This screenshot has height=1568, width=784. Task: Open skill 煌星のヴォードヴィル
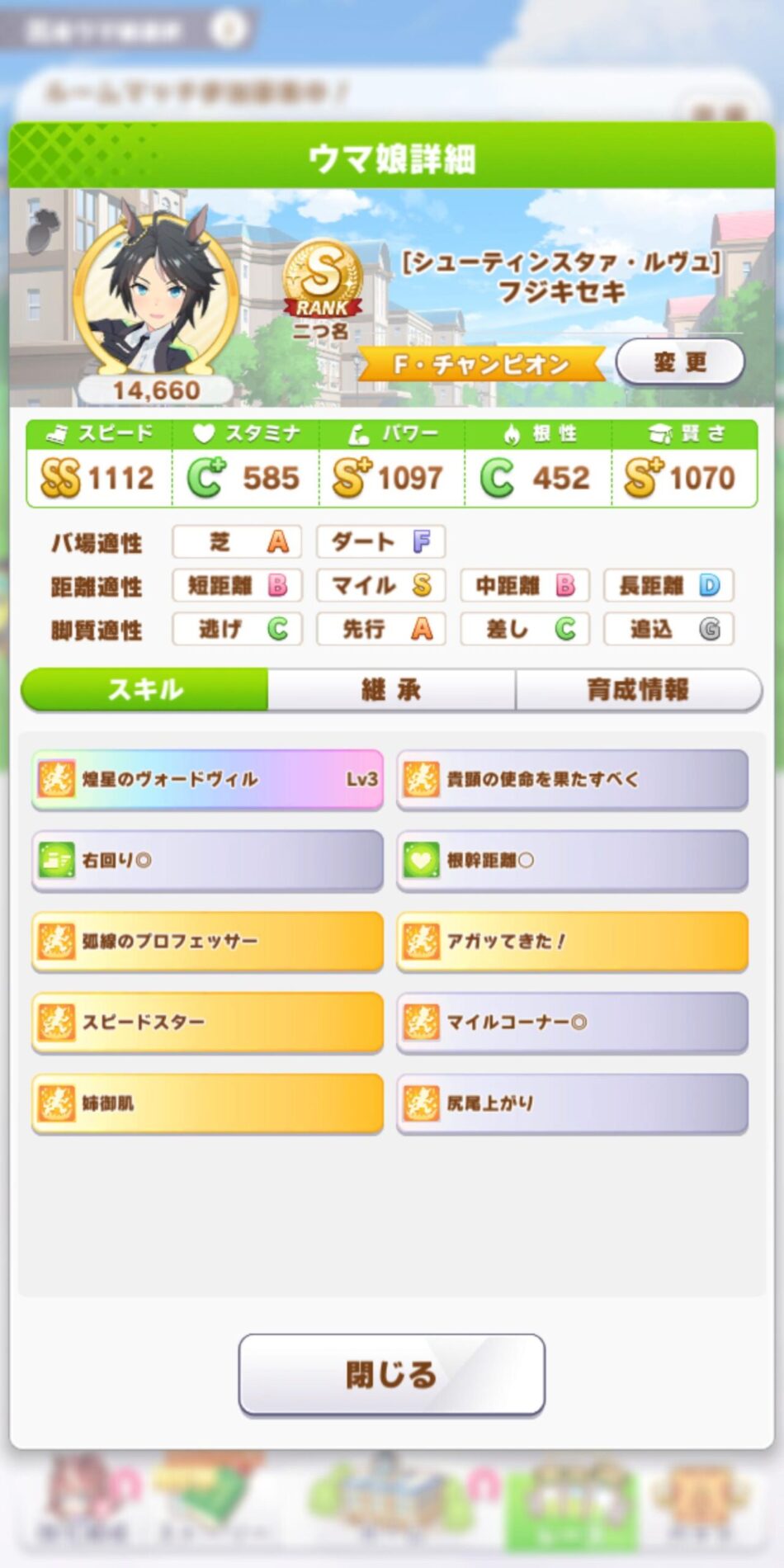207,779
